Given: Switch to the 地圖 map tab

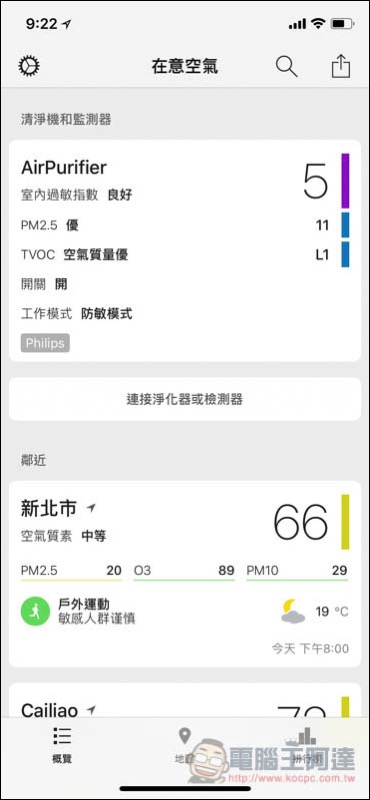Looking at the screenshot, I should (x=184, y=745).
